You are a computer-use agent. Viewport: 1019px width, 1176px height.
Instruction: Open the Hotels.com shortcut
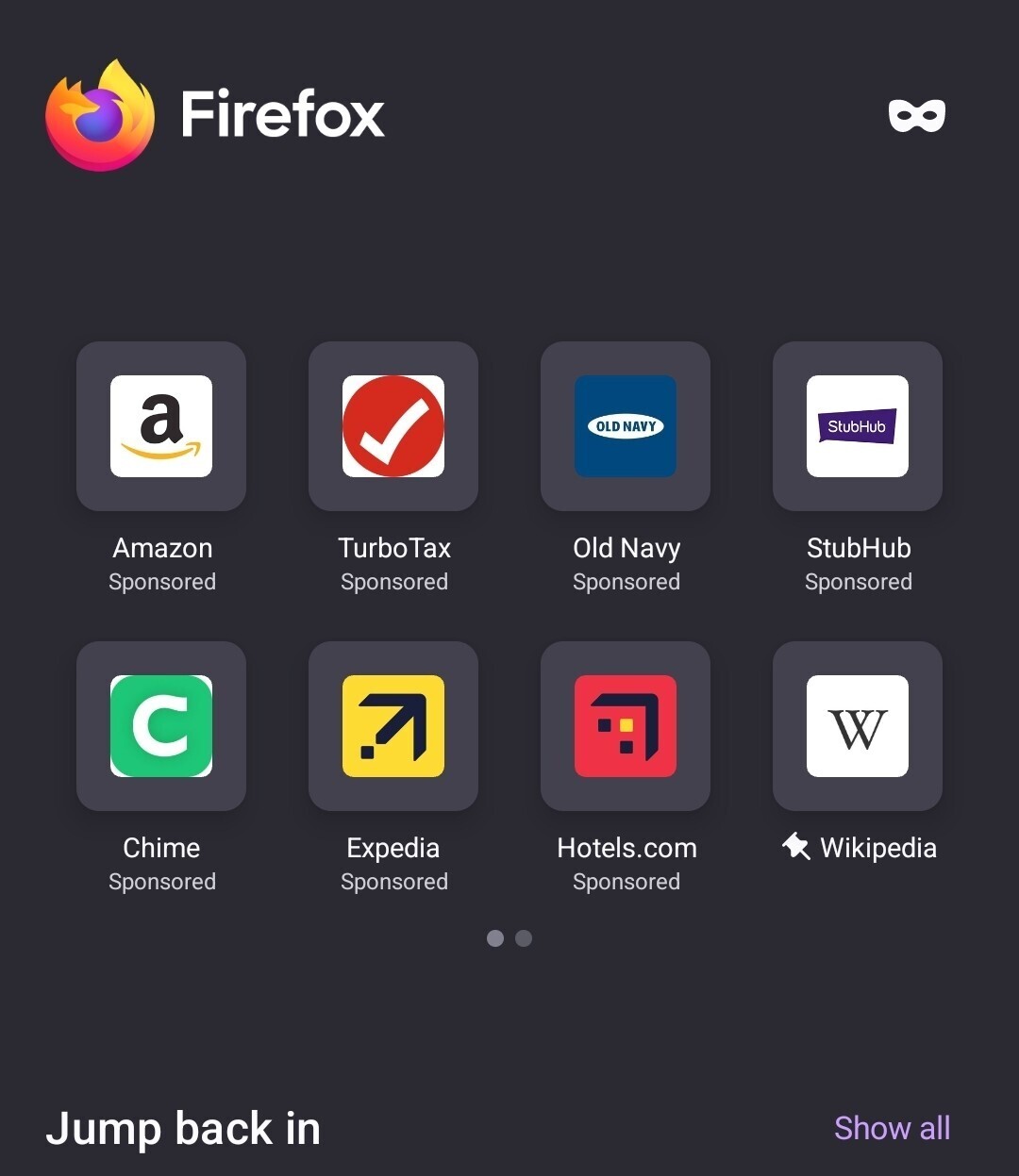coord(626,726)
